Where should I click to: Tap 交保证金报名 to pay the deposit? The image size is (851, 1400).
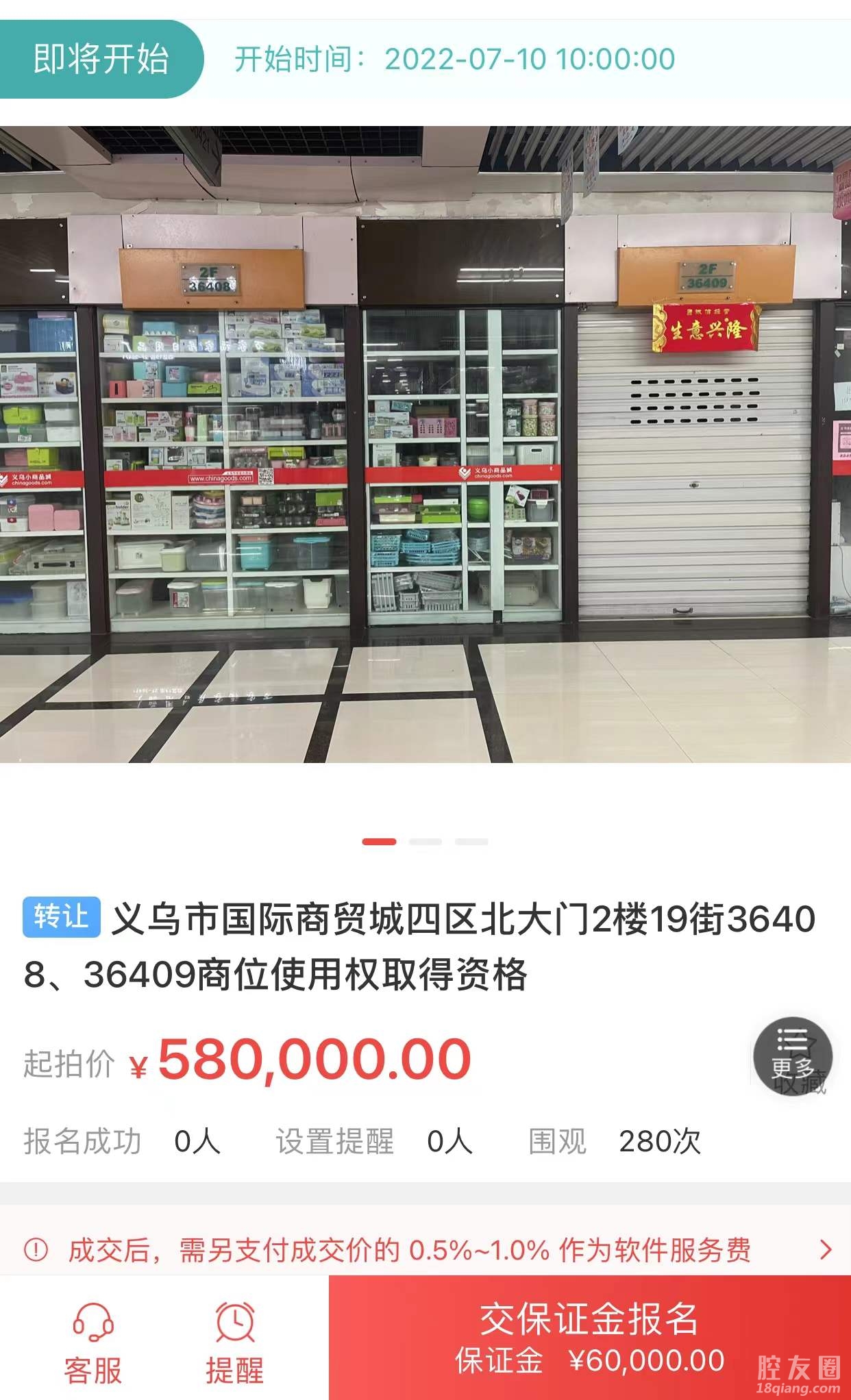pyautogui.click(x=589, y=1337)
